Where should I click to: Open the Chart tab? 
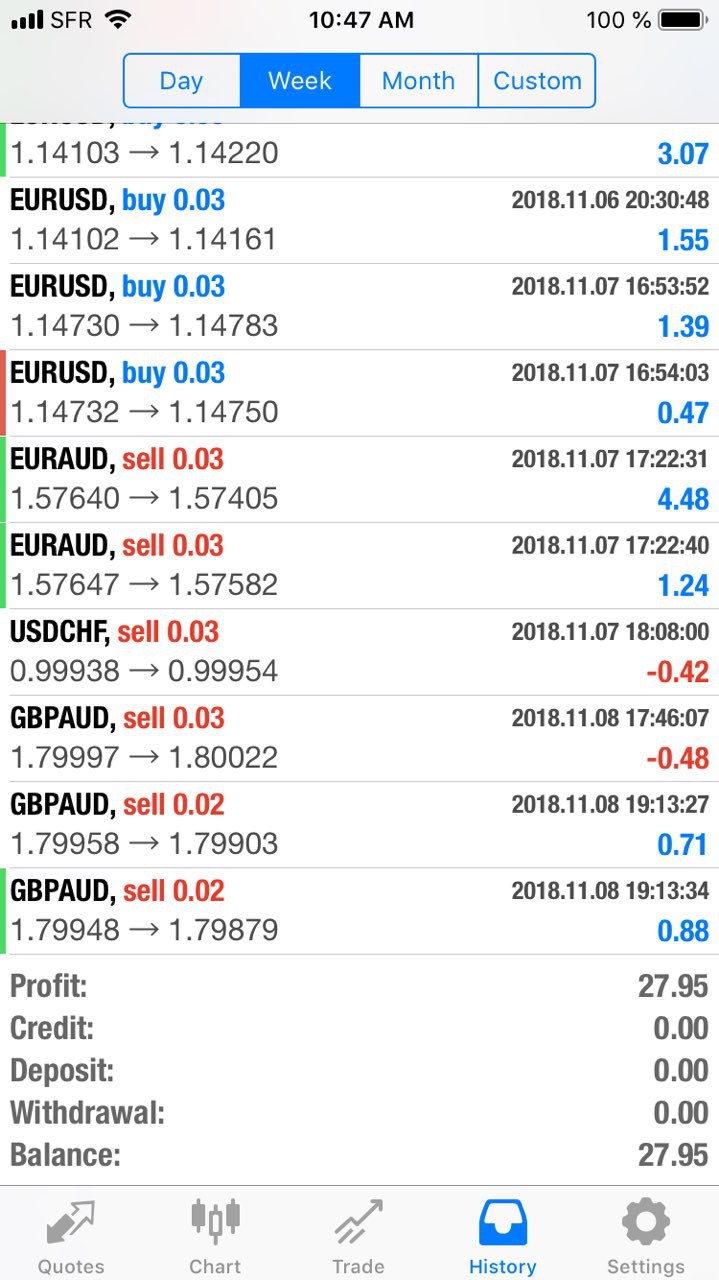(215, 1237)
